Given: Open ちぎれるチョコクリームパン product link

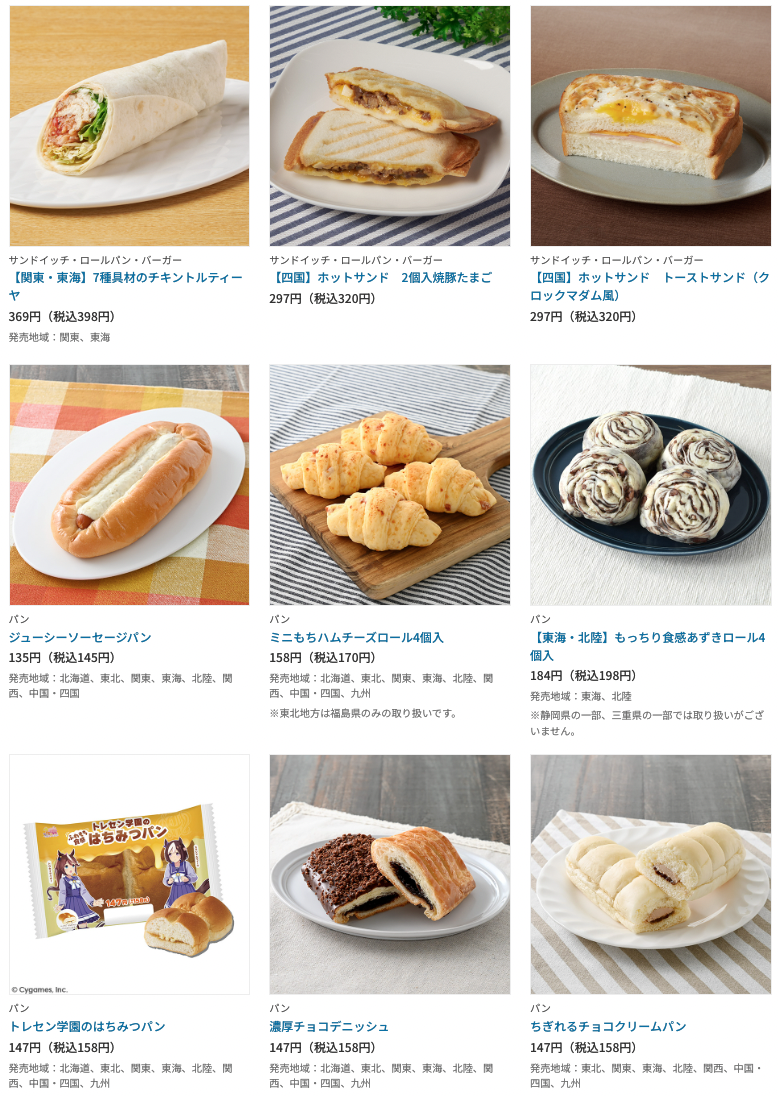Looking at the screenshot, I should 608,1026.
